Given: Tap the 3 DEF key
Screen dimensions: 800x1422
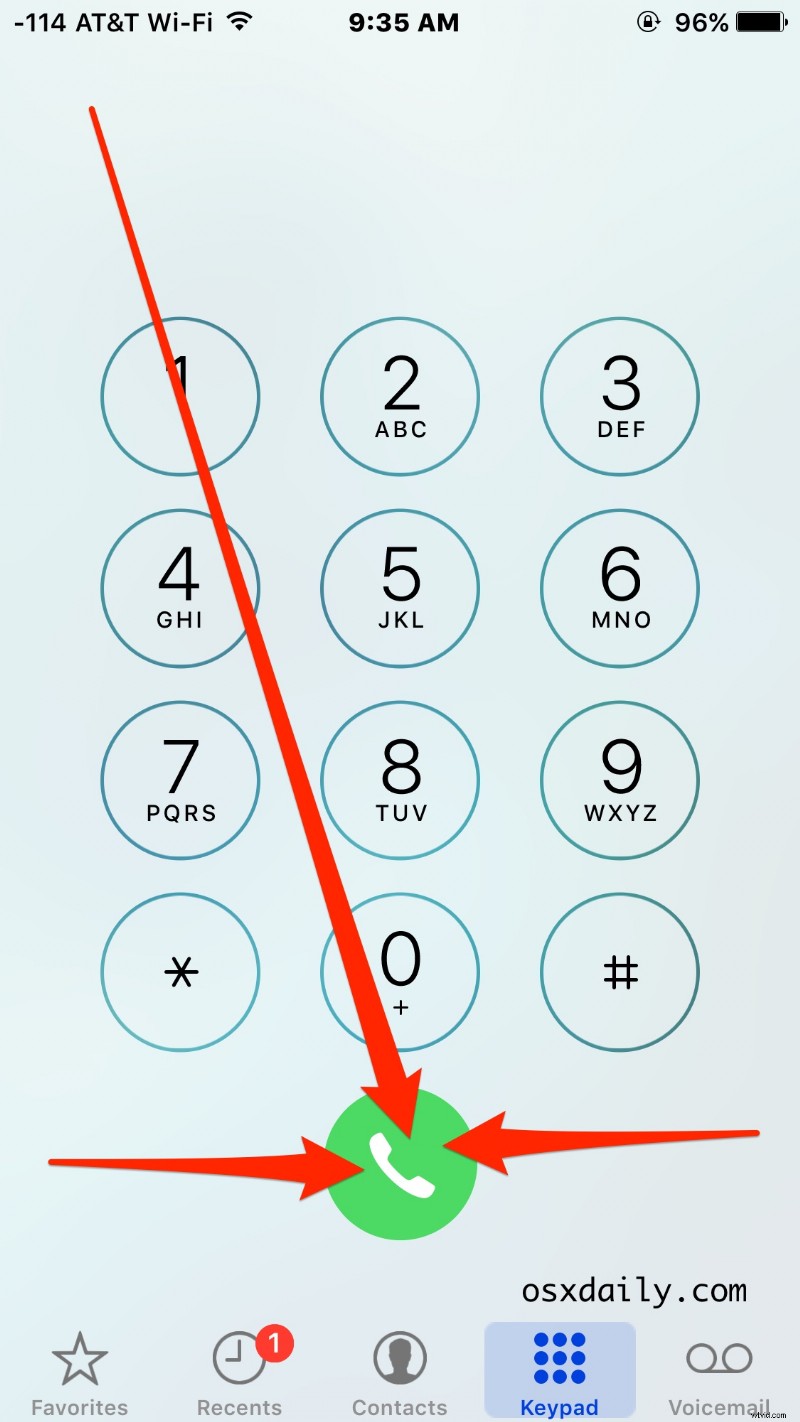Looking at the screenshot, I should tap(620, 397).
